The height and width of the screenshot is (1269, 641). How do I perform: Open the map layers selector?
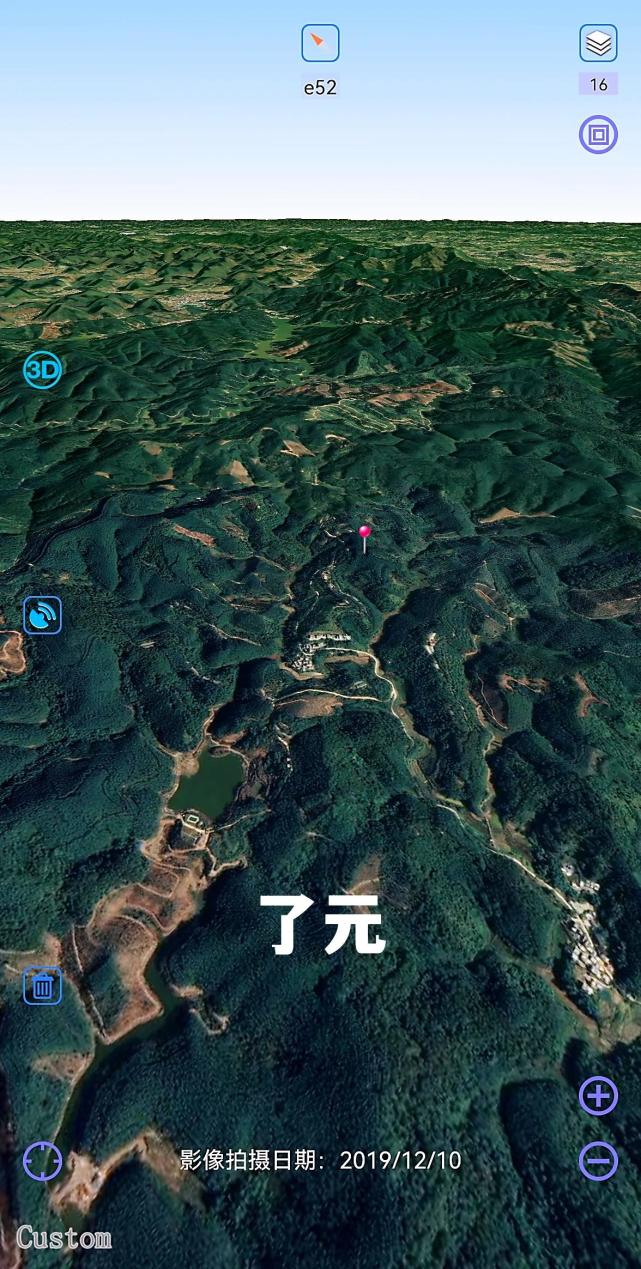click(x=598, y=43)
